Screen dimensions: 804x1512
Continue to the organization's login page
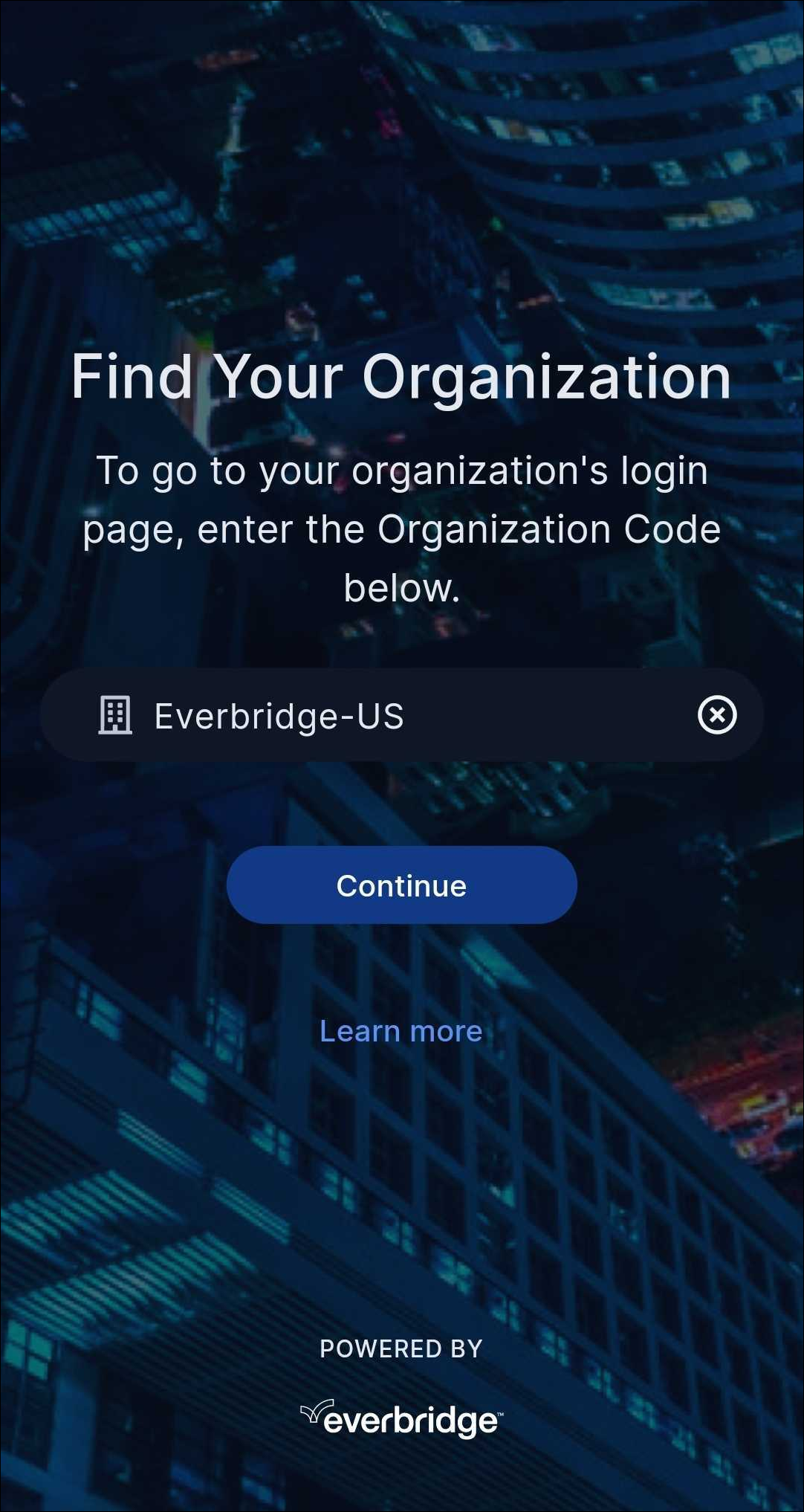(x=401, y=885)
